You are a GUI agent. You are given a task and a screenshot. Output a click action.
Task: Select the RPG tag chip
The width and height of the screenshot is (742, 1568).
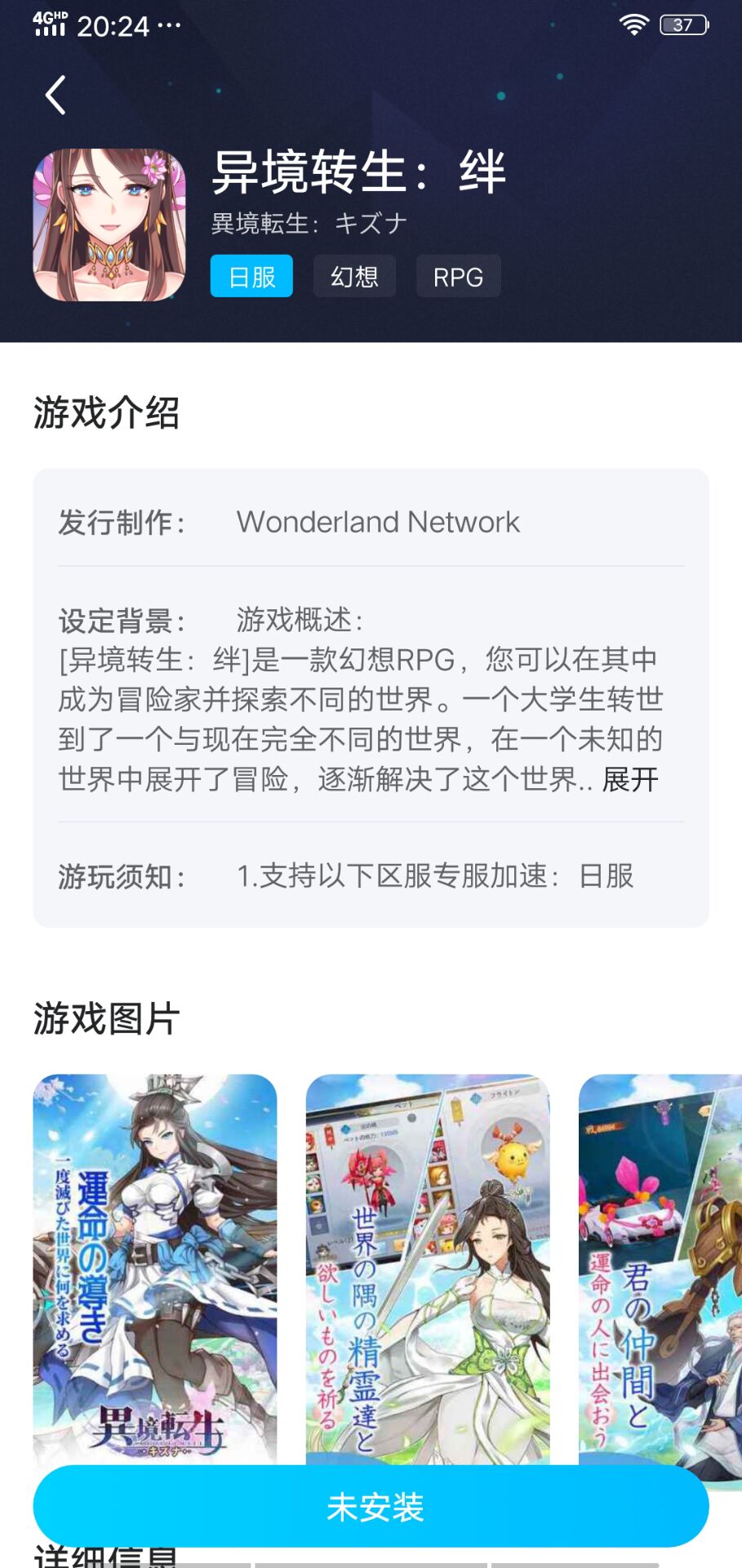point(458,277)
